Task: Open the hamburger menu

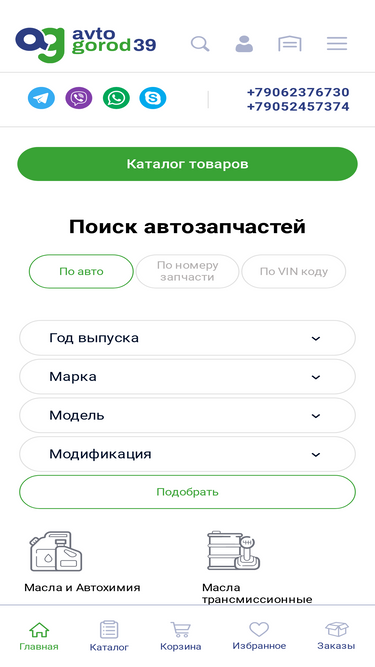Action: [337, 44]
